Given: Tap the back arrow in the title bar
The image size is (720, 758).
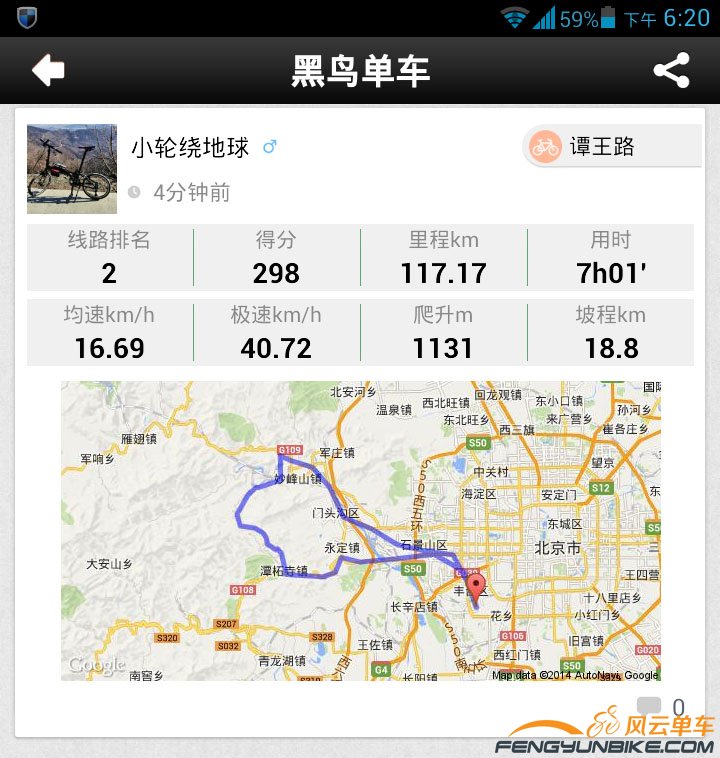Looking at the screenshot, I should pos(46,70).
